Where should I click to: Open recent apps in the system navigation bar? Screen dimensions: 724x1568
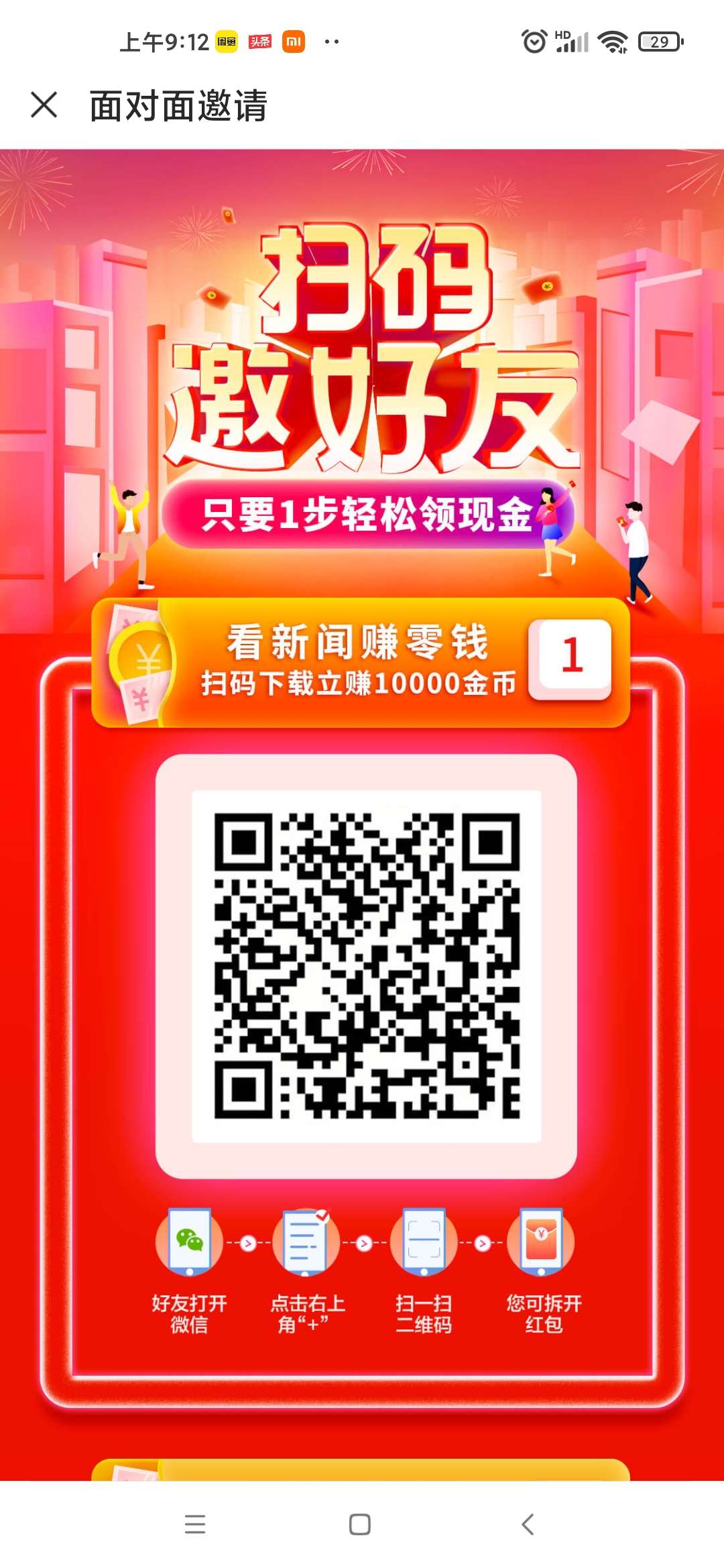click(195, 1524)
